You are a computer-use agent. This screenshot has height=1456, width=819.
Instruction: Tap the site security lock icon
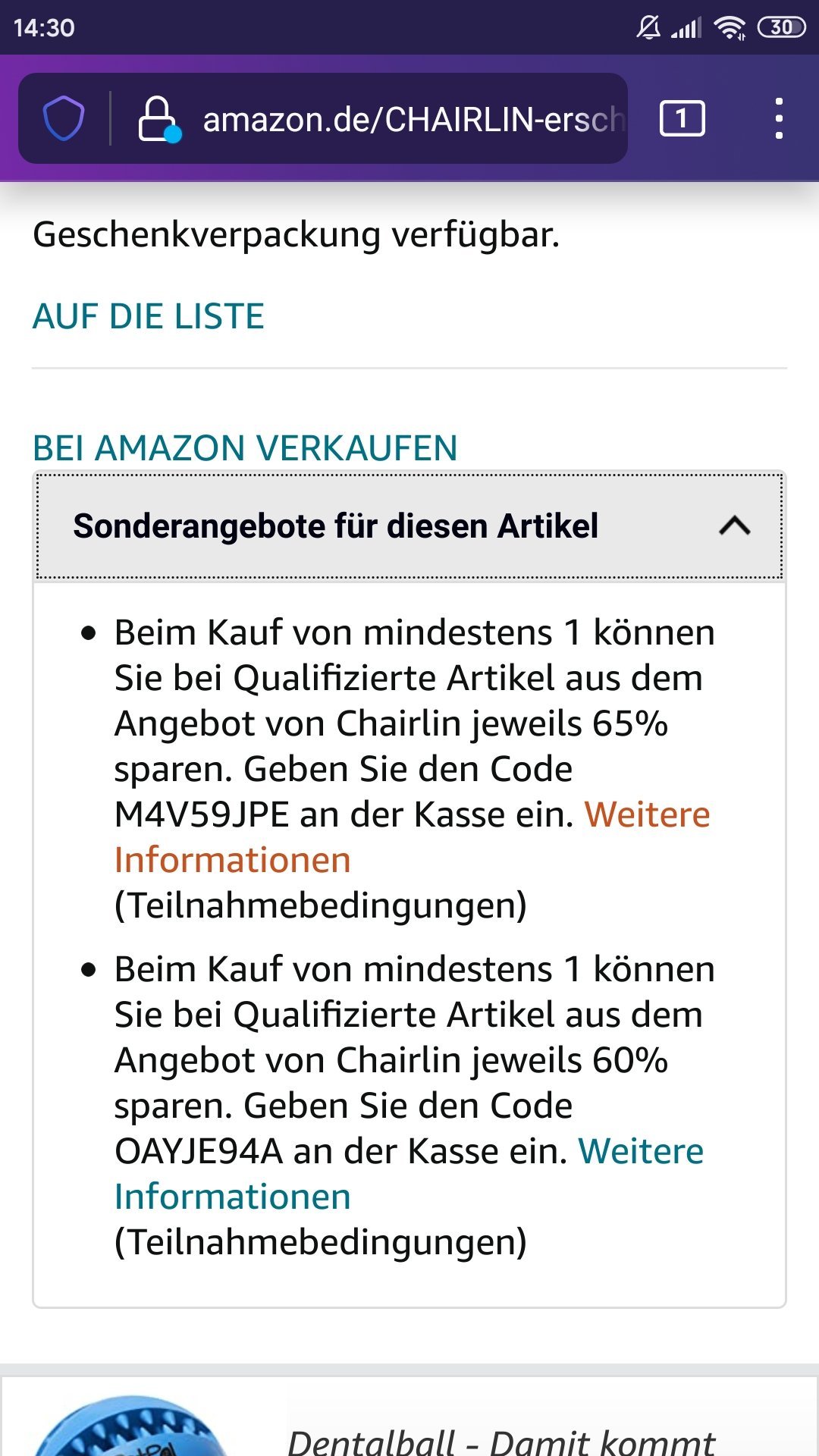pos(158,119)
